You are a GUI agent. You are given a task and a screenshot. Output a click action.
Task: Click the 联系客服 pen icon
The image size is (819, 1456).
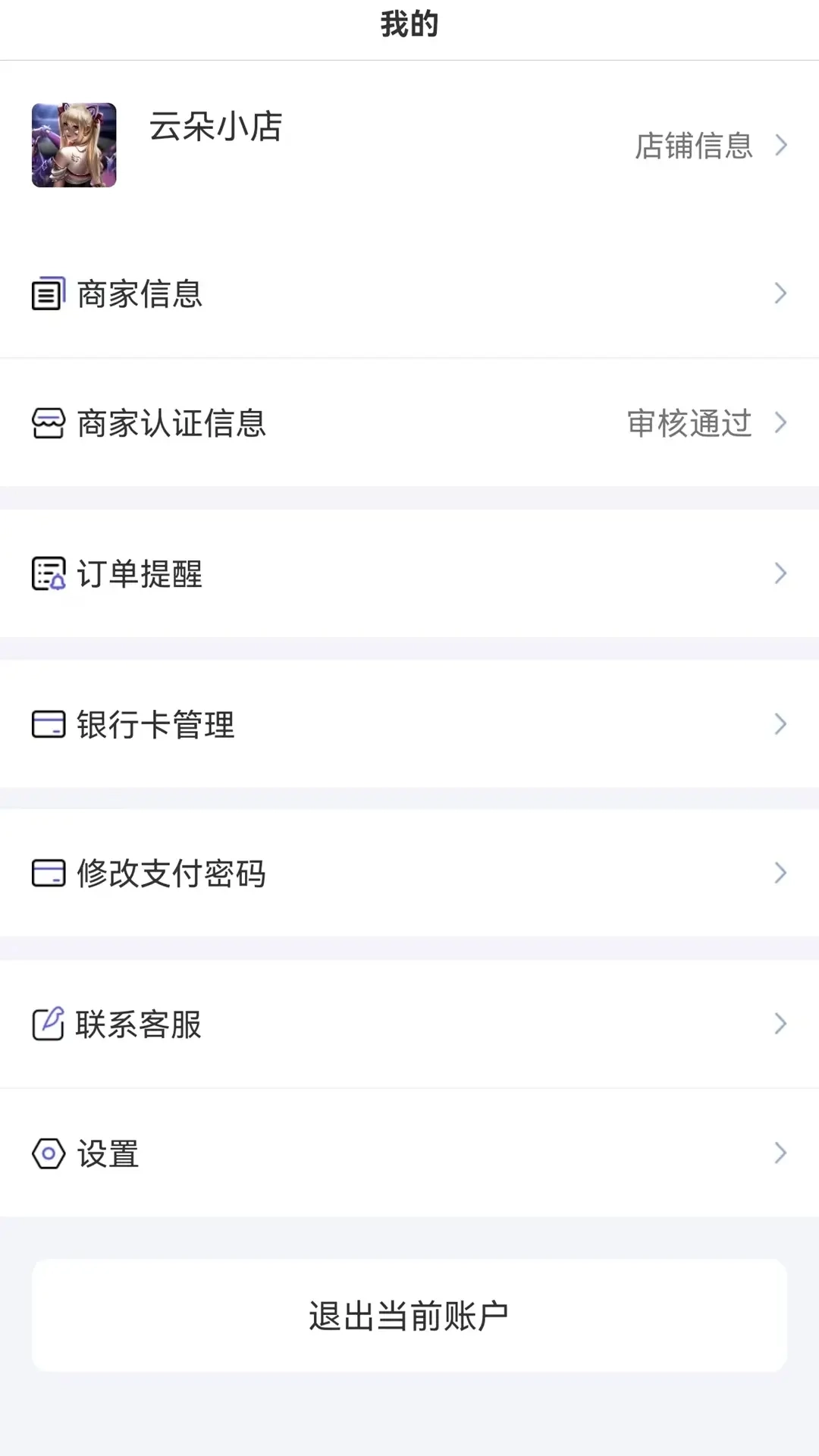click(48, 1023)
